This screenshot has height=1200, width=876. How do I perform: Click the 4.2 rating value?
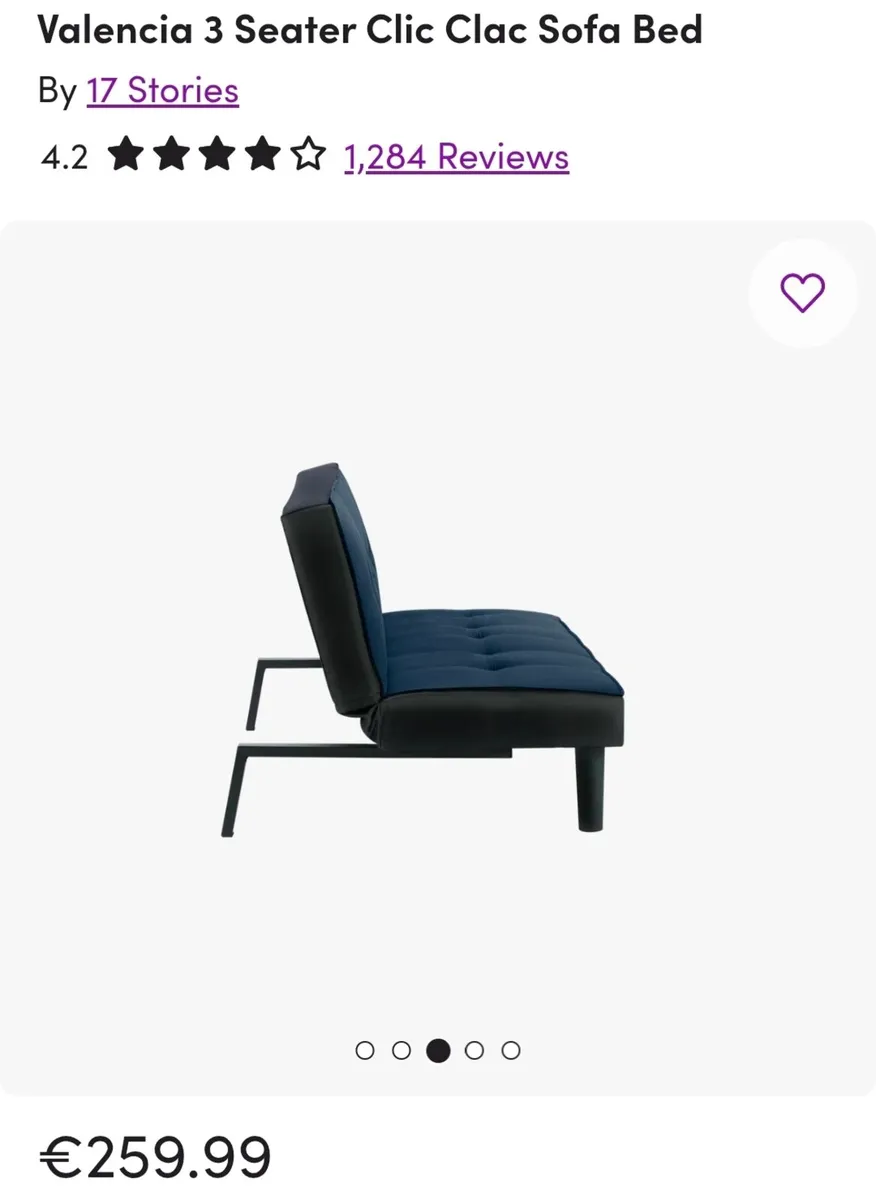(x=63, y=157)
